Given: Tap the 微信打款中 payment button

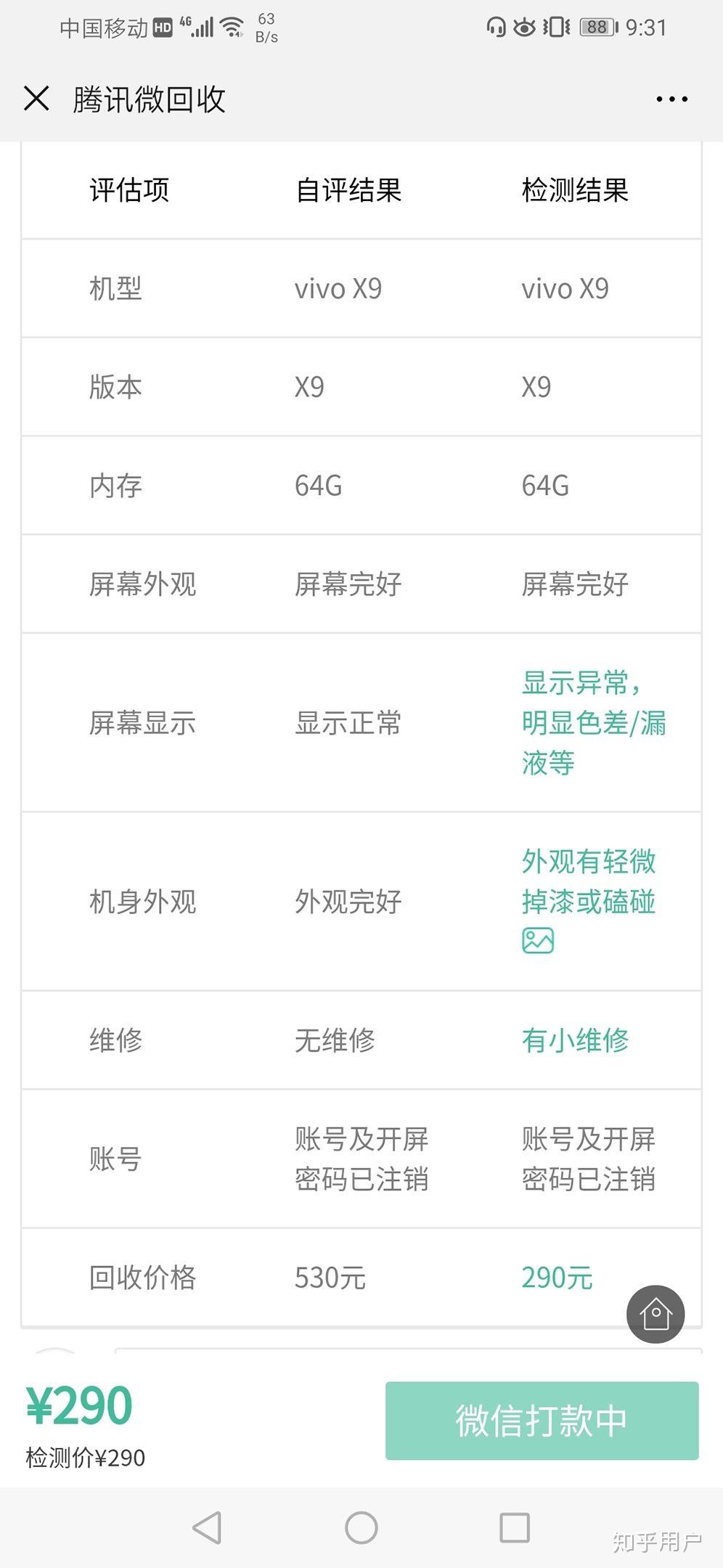Looking at the screenshot, I should click(x=540, y=1421).
